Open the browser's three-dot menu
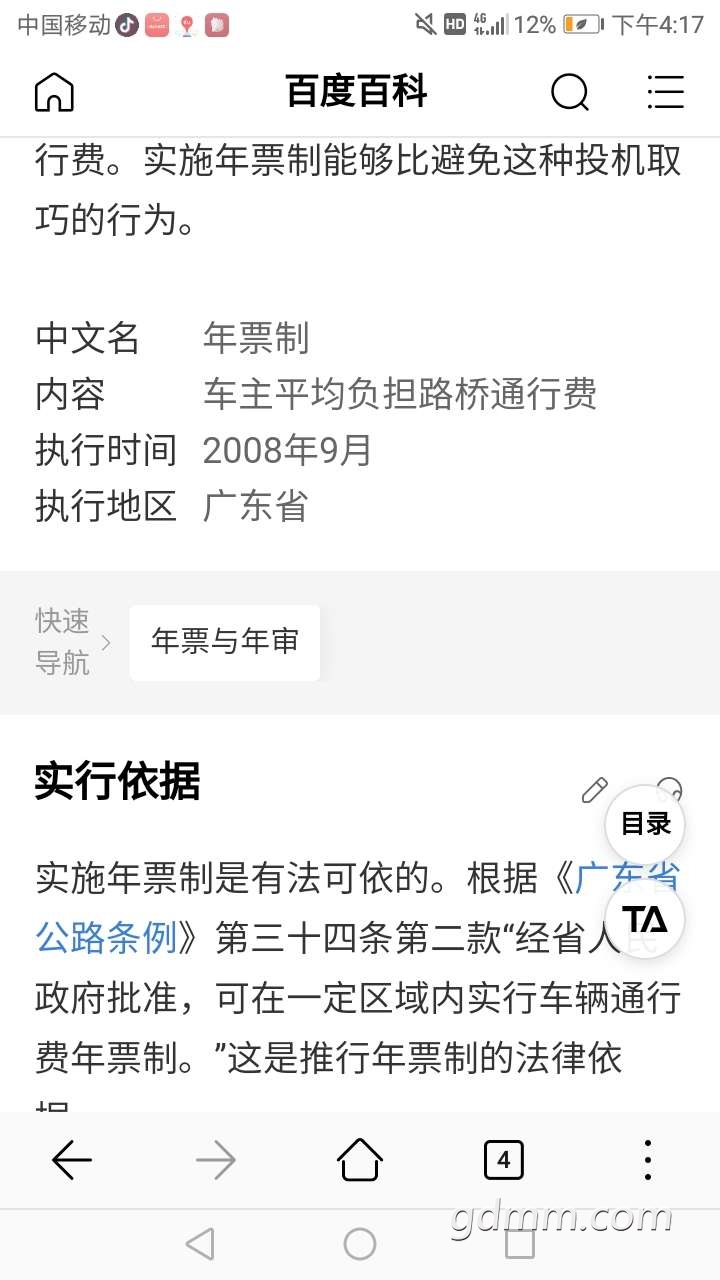This screenshot has width=720, height=1280. pos(648,1160)
